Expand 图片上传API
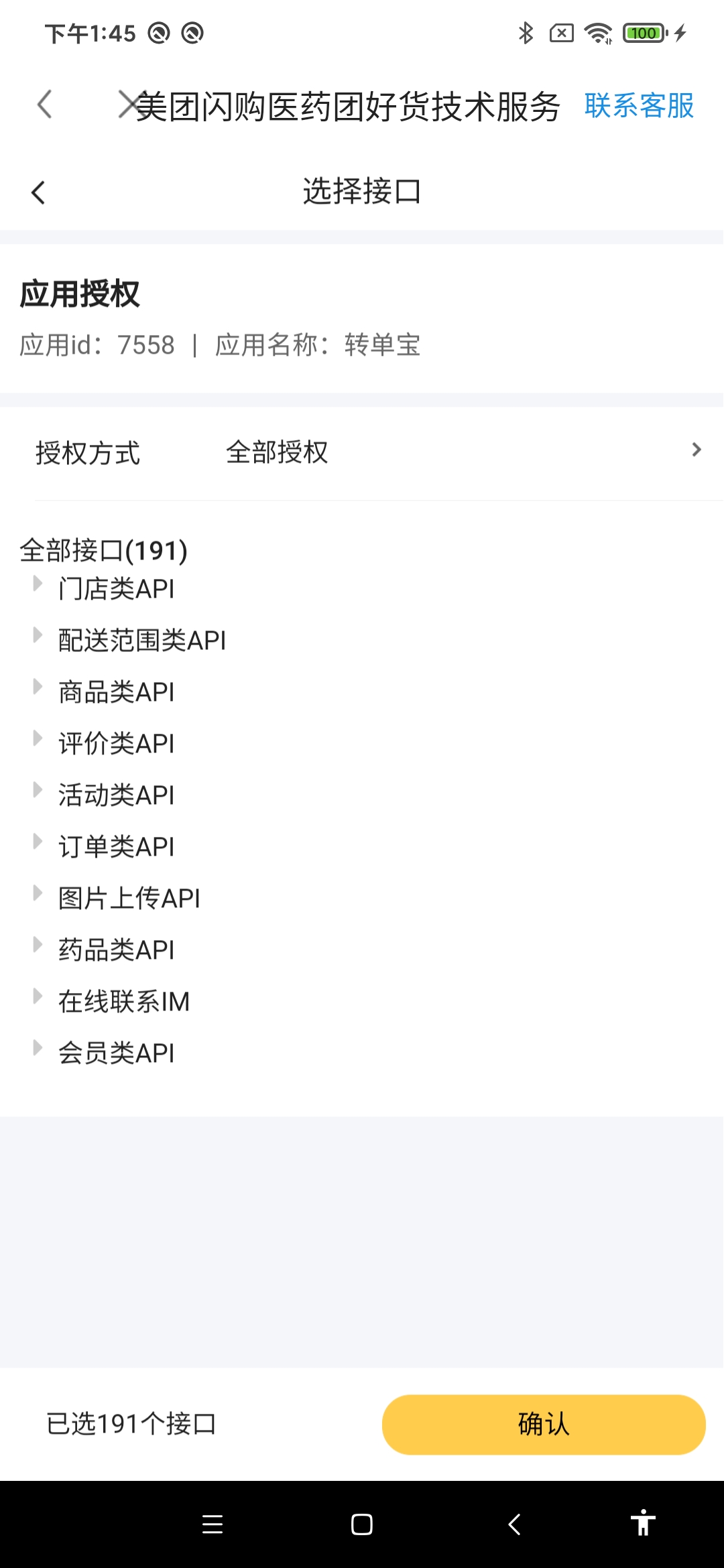This screenshot has height=1568, width=724. tap(38, 893)
